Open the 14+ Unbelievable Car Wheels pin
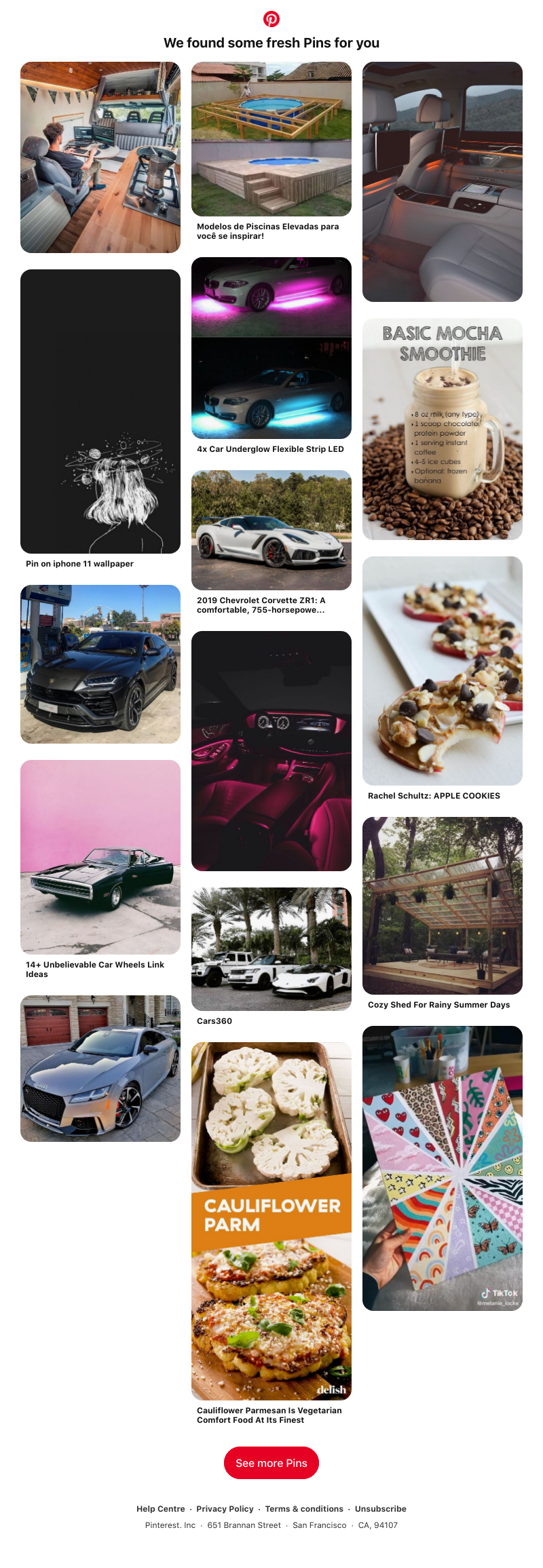 pos(100,856)
